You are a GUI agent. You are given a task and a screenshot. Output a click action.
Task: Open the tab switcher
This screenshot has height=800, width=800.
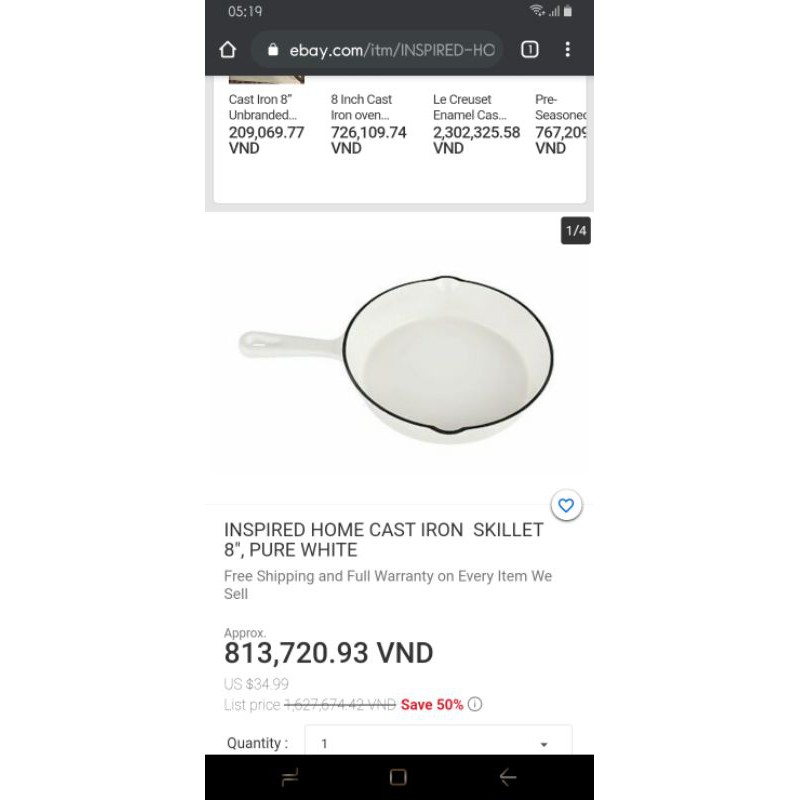tap(530, 50)
